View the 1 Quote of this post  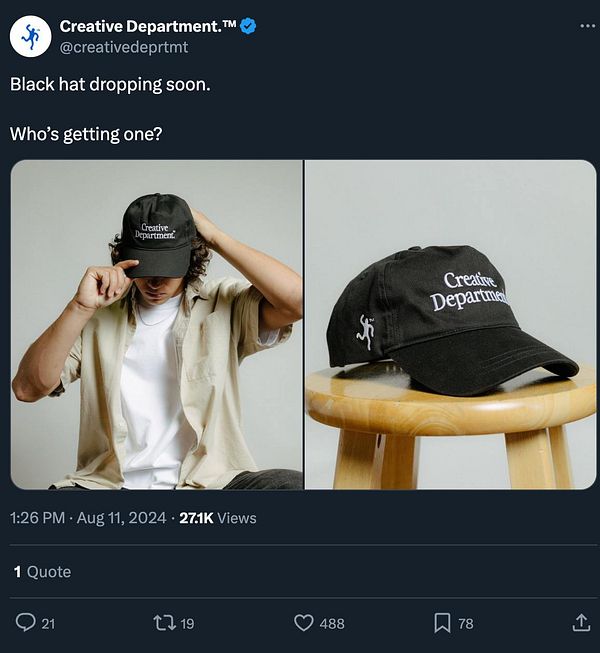coord(41,571)
